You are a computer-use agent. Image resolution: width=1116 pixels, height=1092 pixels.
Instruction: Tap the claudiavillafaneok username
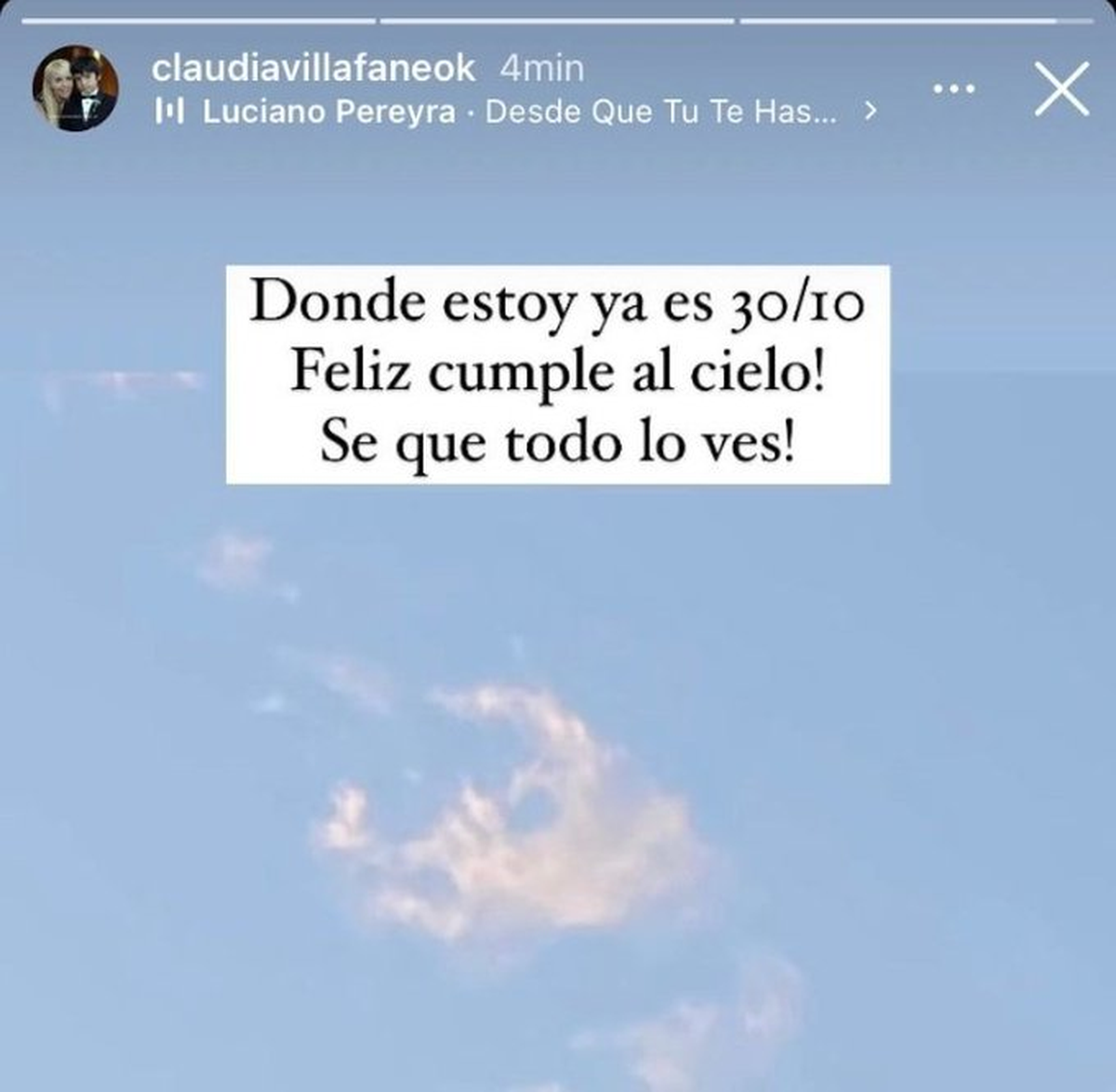pyautogui.click(x=313, y=68)
